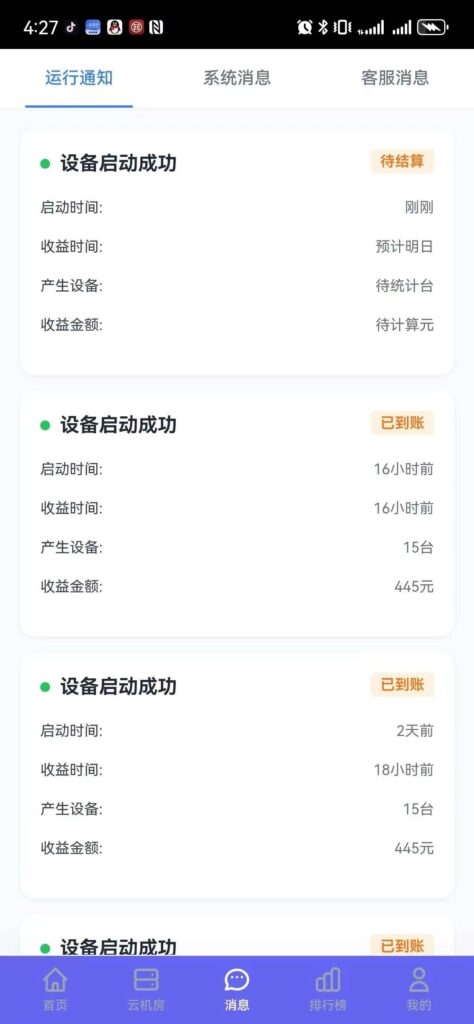Open the notification card started 16小时前
The width and height of the screenshot is (474, 1024).
click(237, 514)
